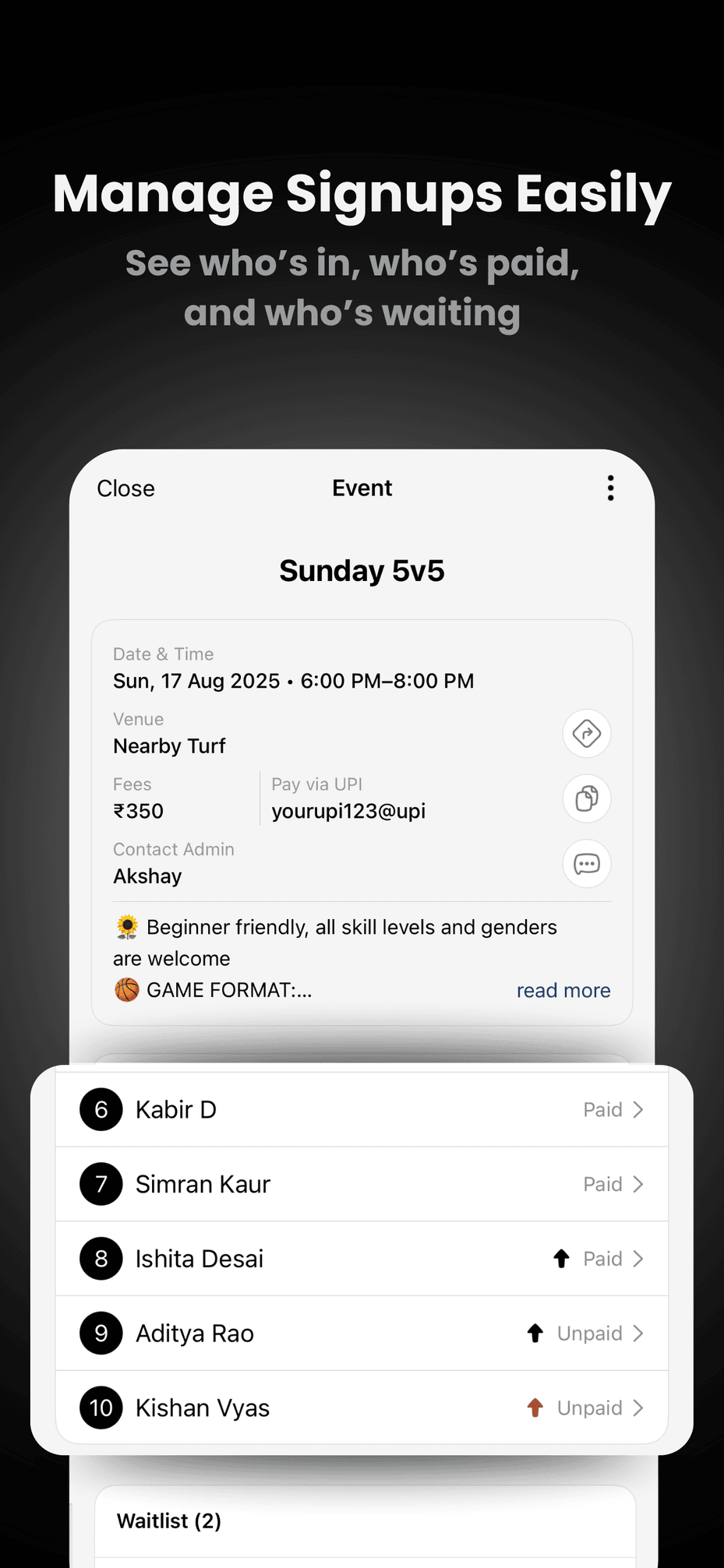The image size is (724, 1568).
Task: Expand Kabir D's entry via the chevron
Action: tap(639, 1109)
